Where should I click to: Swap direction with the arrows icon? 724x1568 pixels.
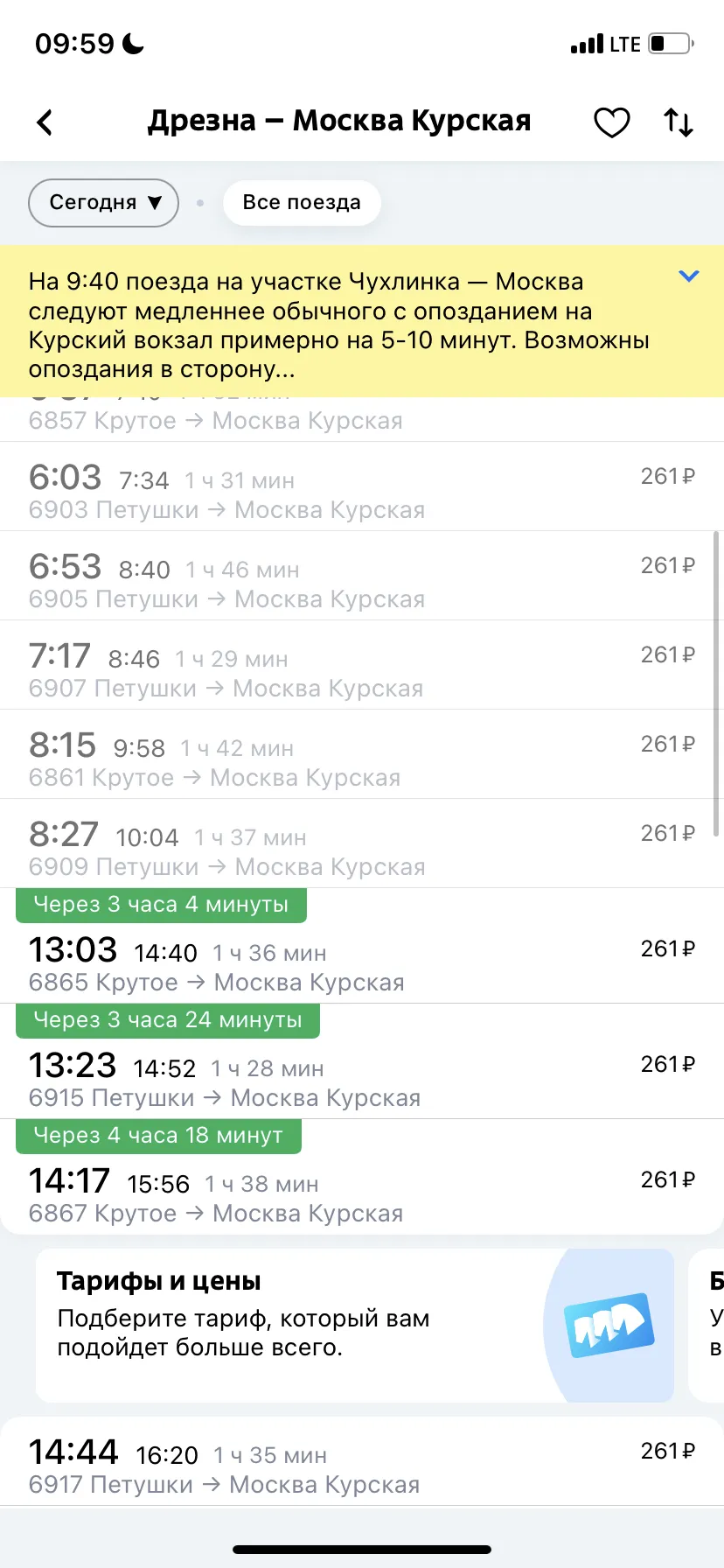[679, 122]
